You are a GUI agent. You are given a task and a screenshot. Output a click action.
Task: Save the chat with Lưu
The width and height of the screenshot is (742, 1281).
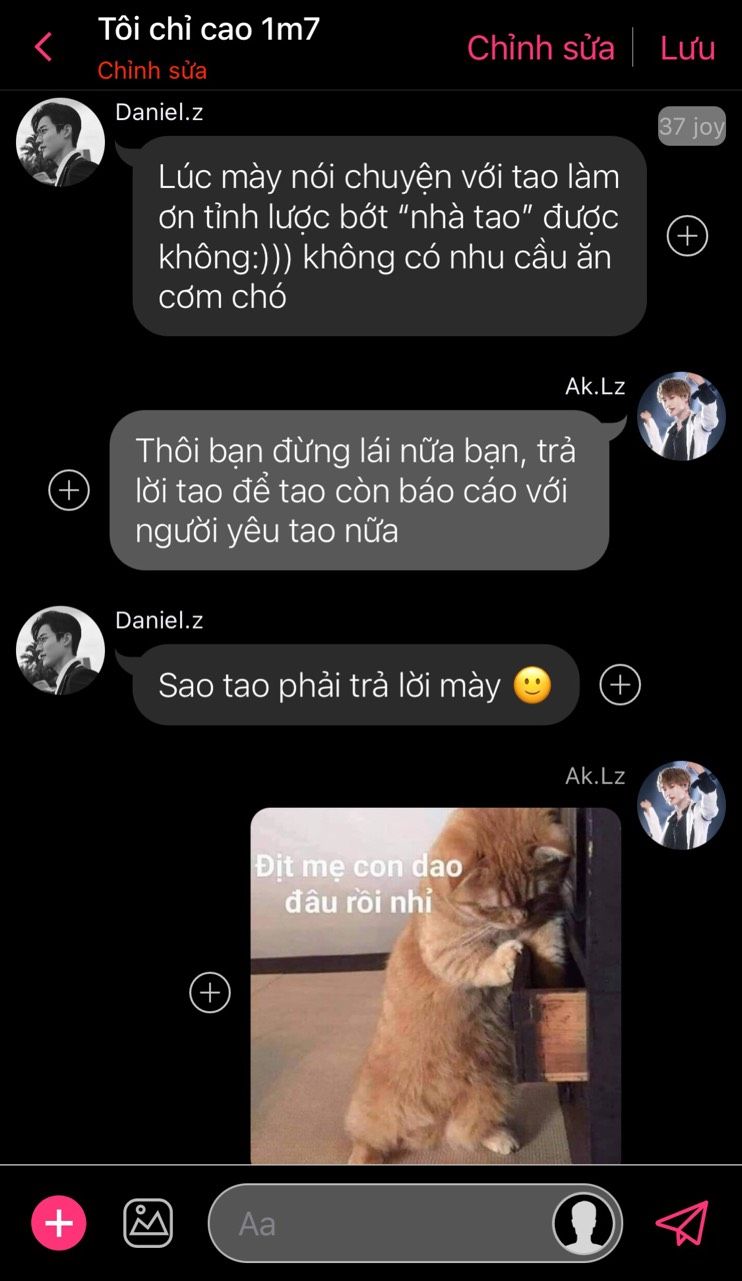coord(687,48)
